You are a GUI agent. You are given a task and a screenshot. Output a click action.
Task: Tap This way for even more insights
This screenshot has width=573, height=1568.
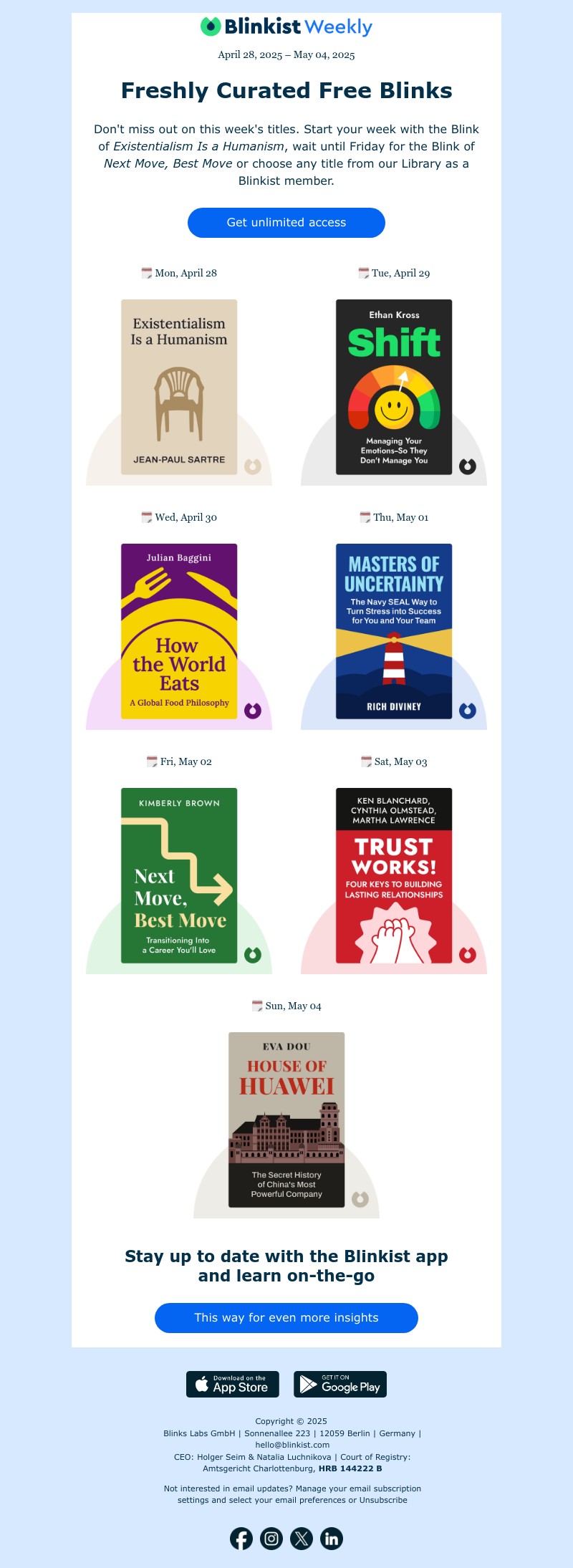click(x=286, y=1318)
